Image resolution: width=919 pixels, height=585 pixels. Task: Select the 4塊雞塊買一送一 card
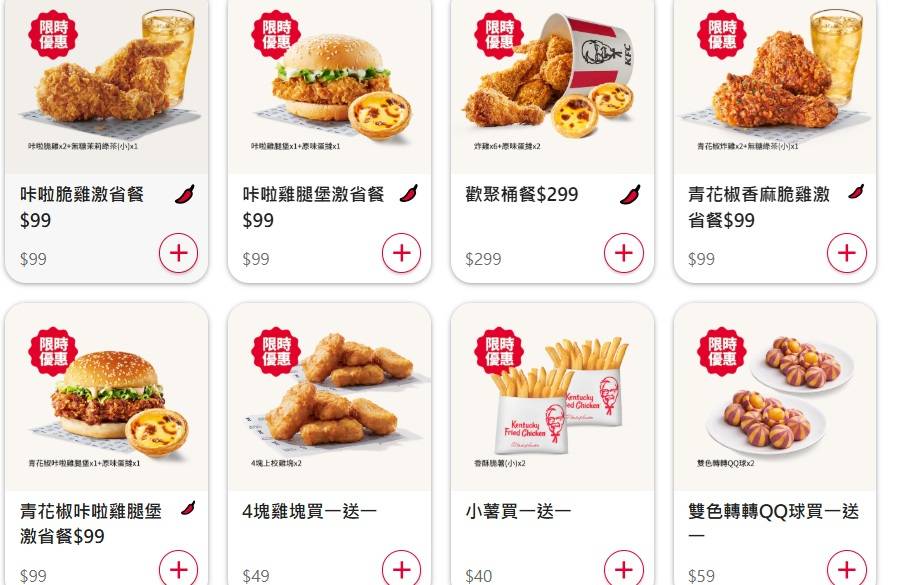(329, 400)
